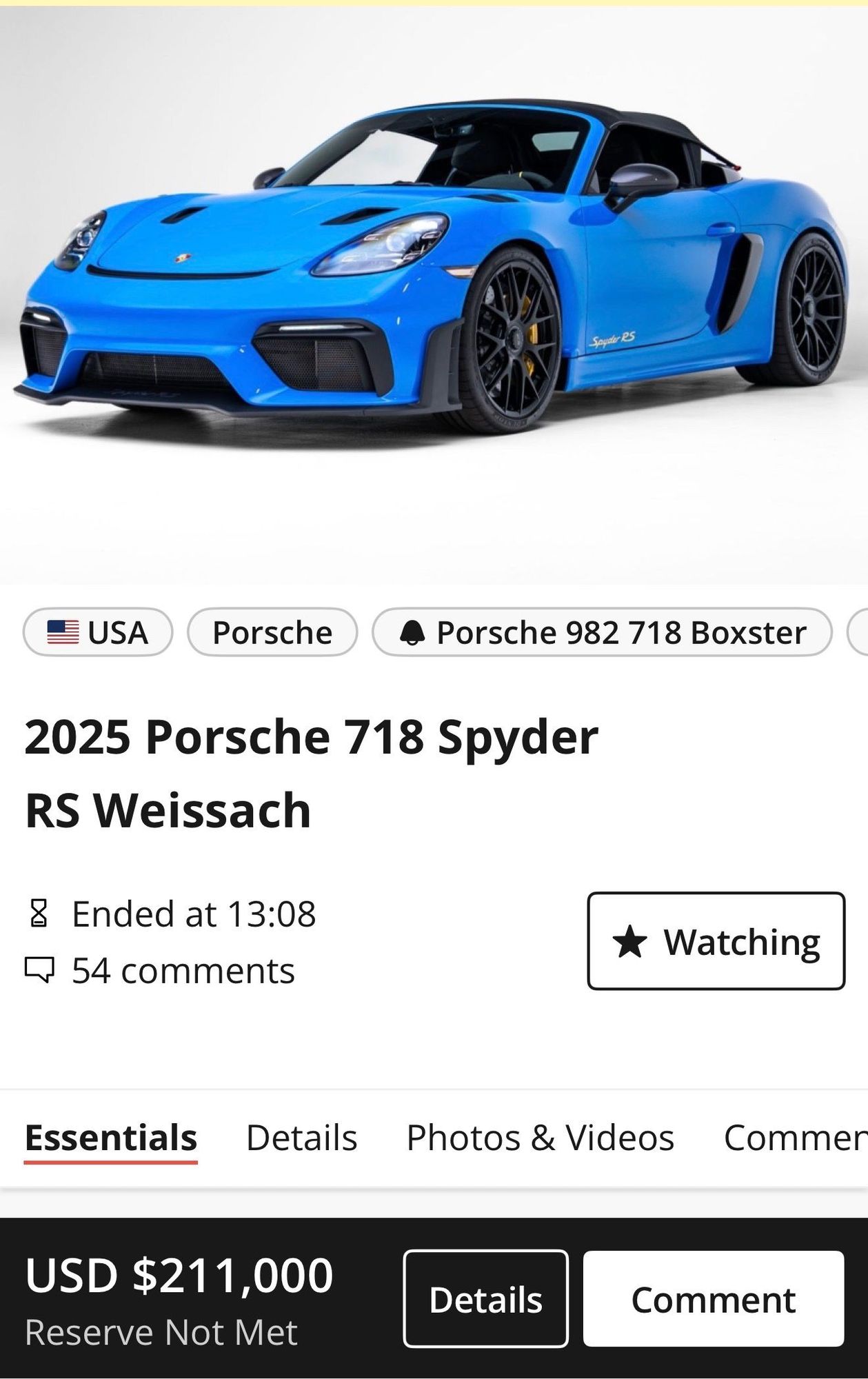Open the blue Porsche listing photo
Viewport: 868px width, 1379px height.
434,290
